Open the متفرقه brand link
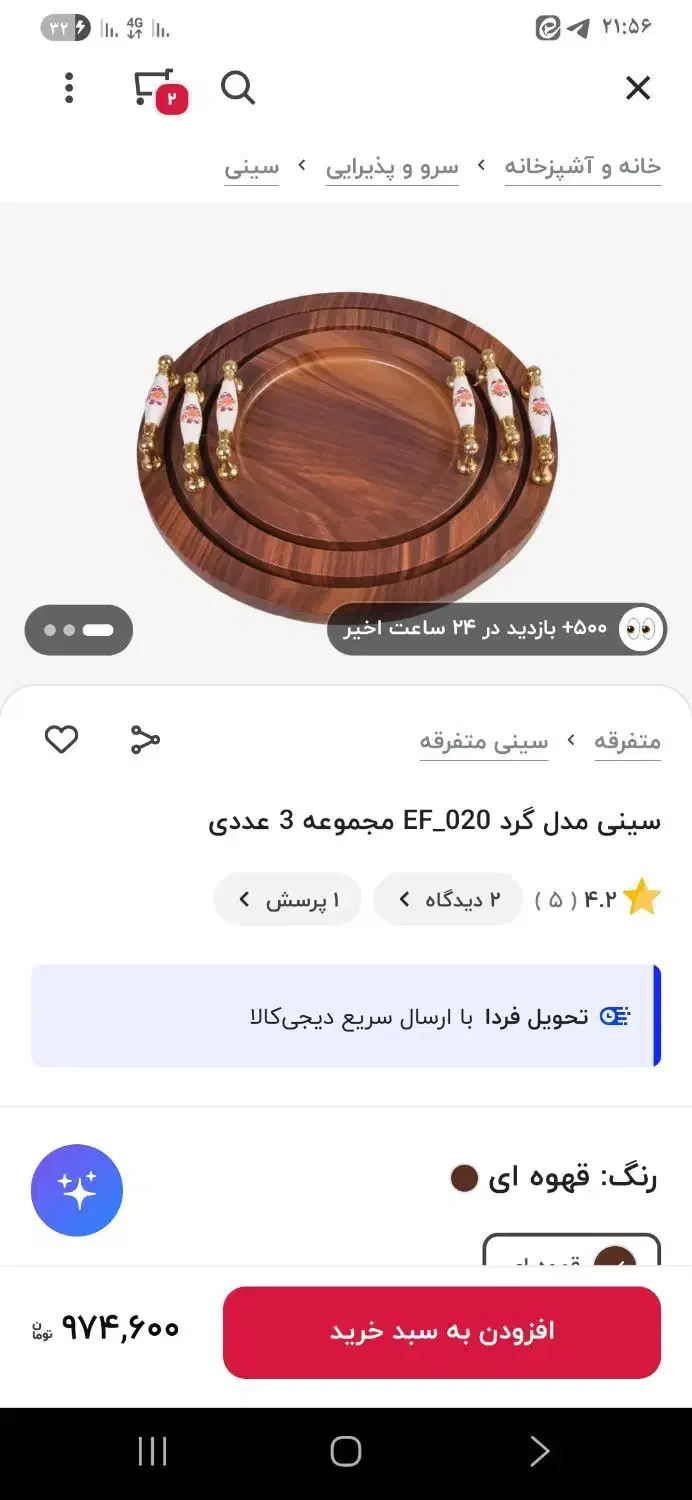 pos(627,741)
